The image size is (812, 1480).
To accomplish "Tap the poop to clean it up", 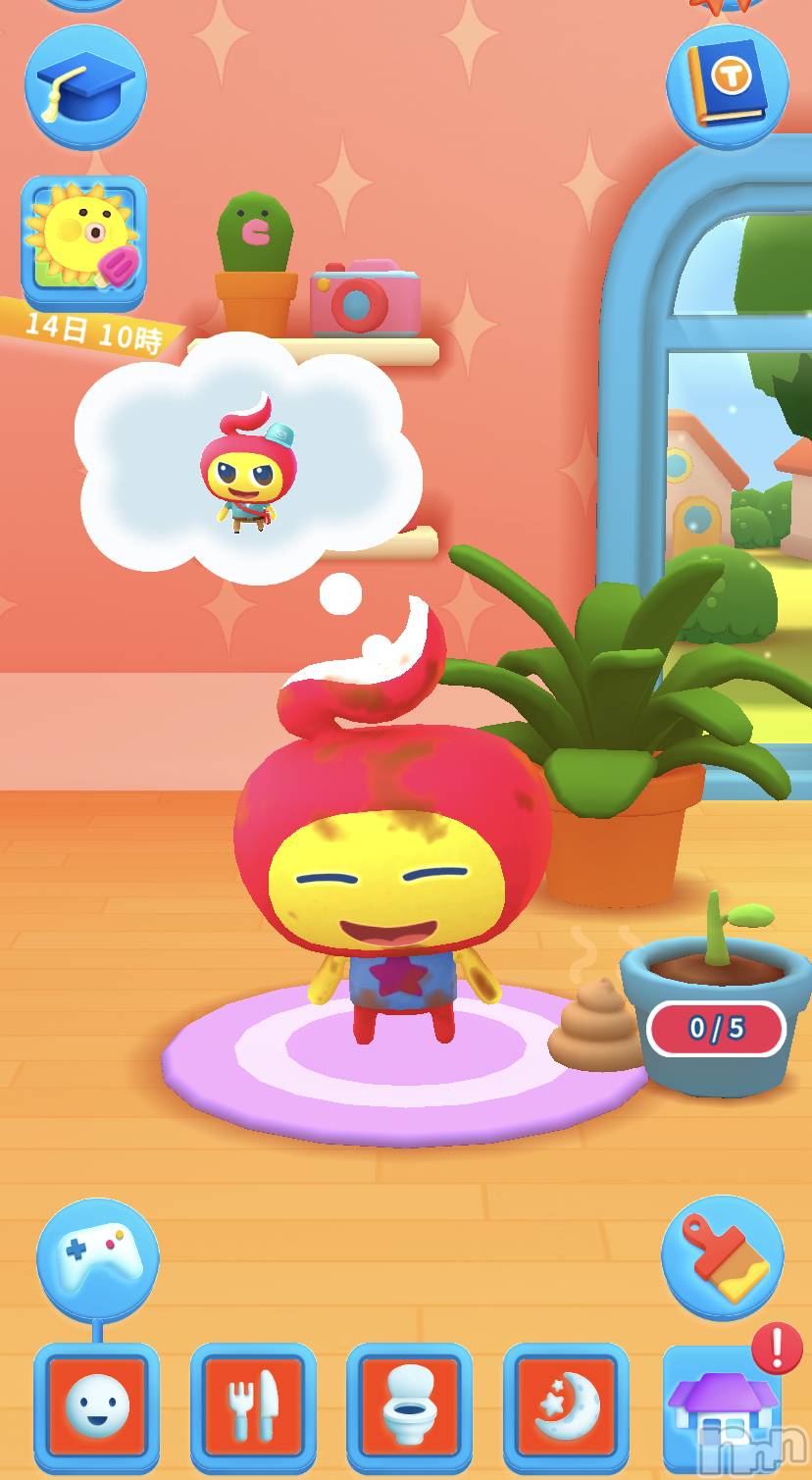I will tap(593, 1025).
